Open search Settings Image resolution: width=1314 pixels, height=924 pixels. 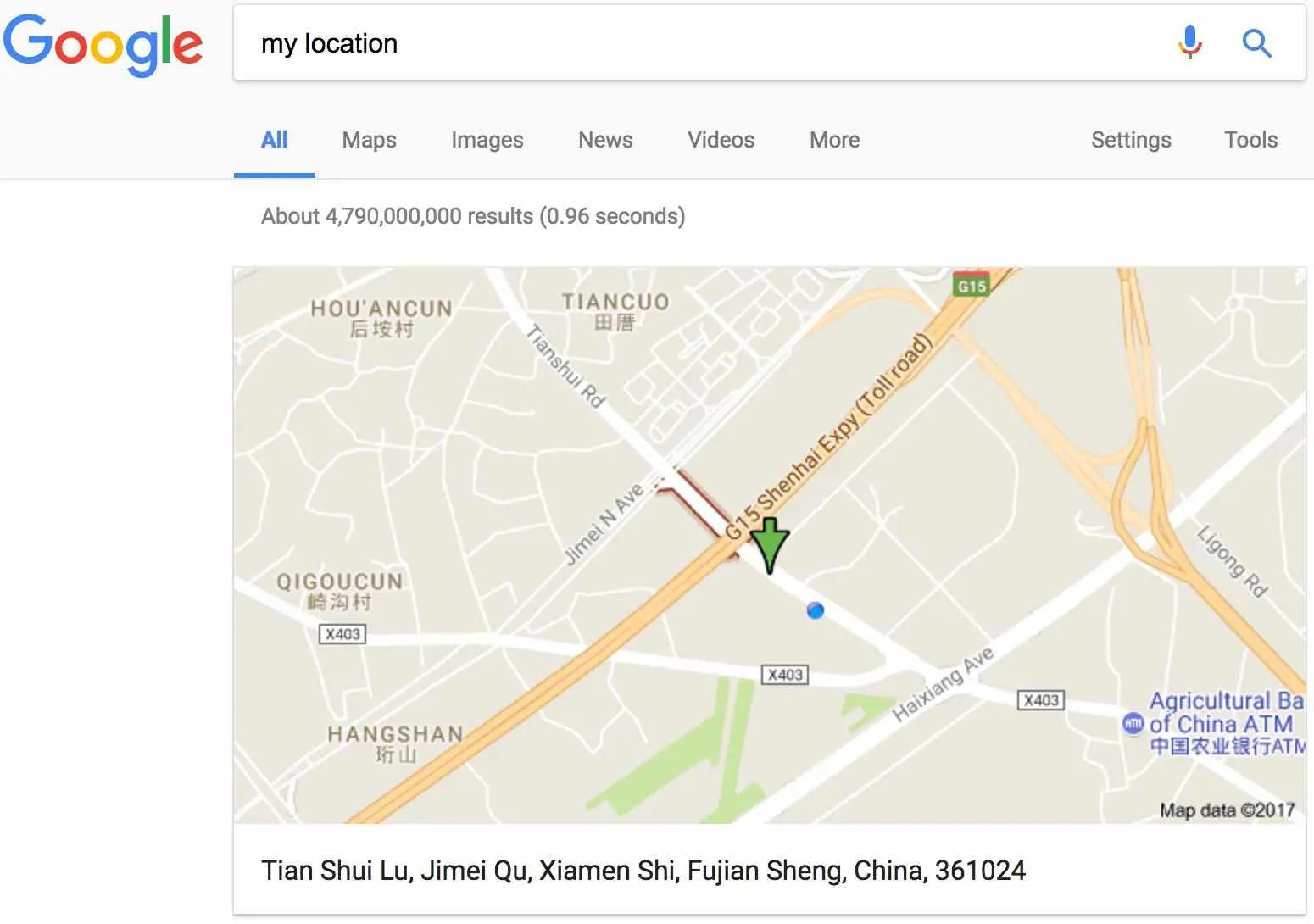[x=1131, y=140]
